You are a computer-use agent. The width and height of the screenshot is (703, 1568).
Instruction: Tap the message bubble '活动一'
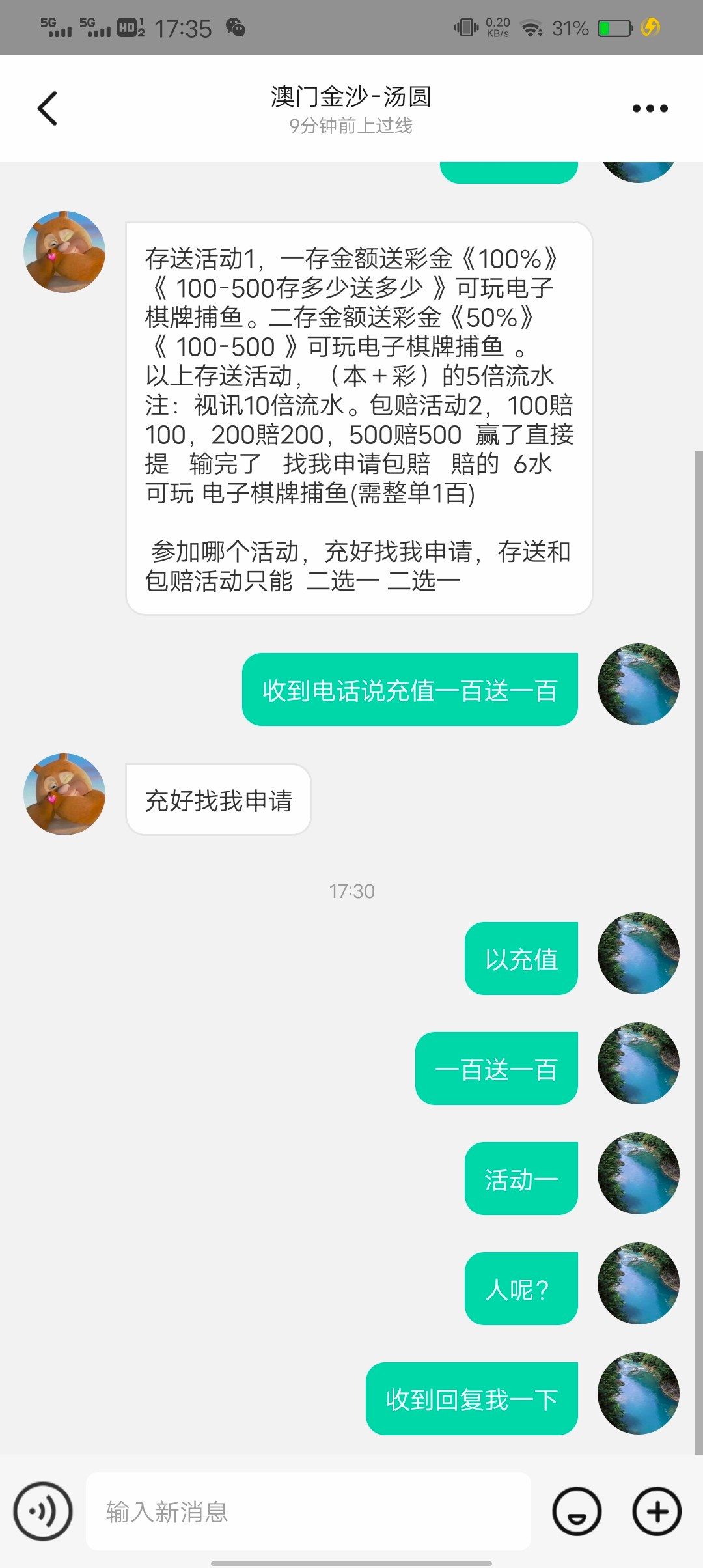coord(521,1179)
